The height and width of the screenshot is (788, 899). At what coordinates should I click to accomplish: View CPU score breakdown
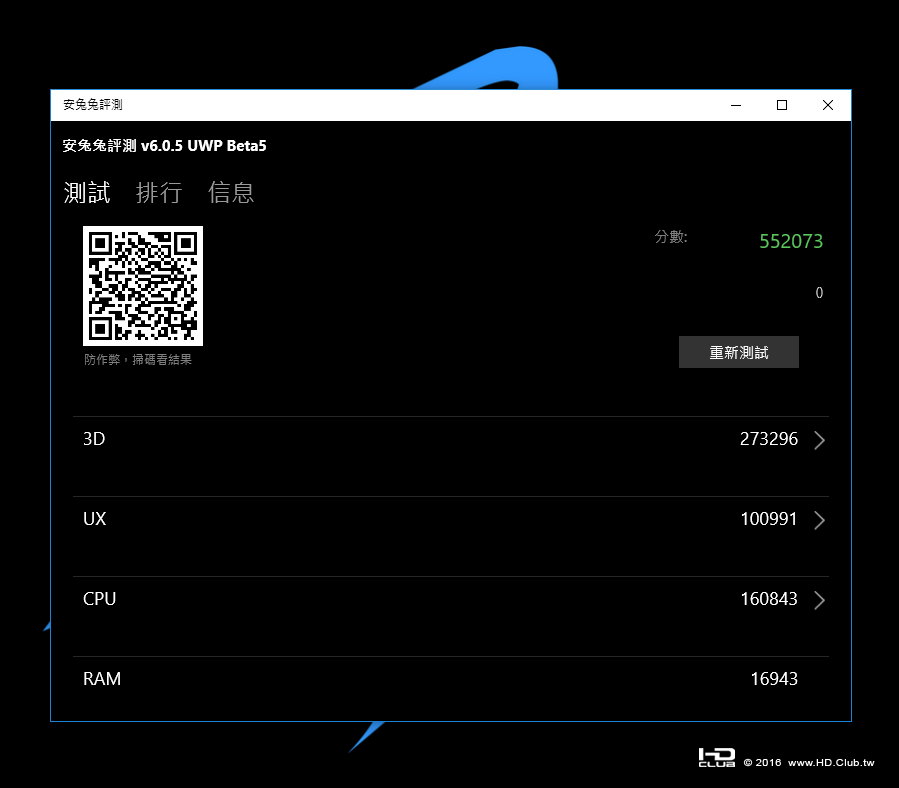pos(819,600)
